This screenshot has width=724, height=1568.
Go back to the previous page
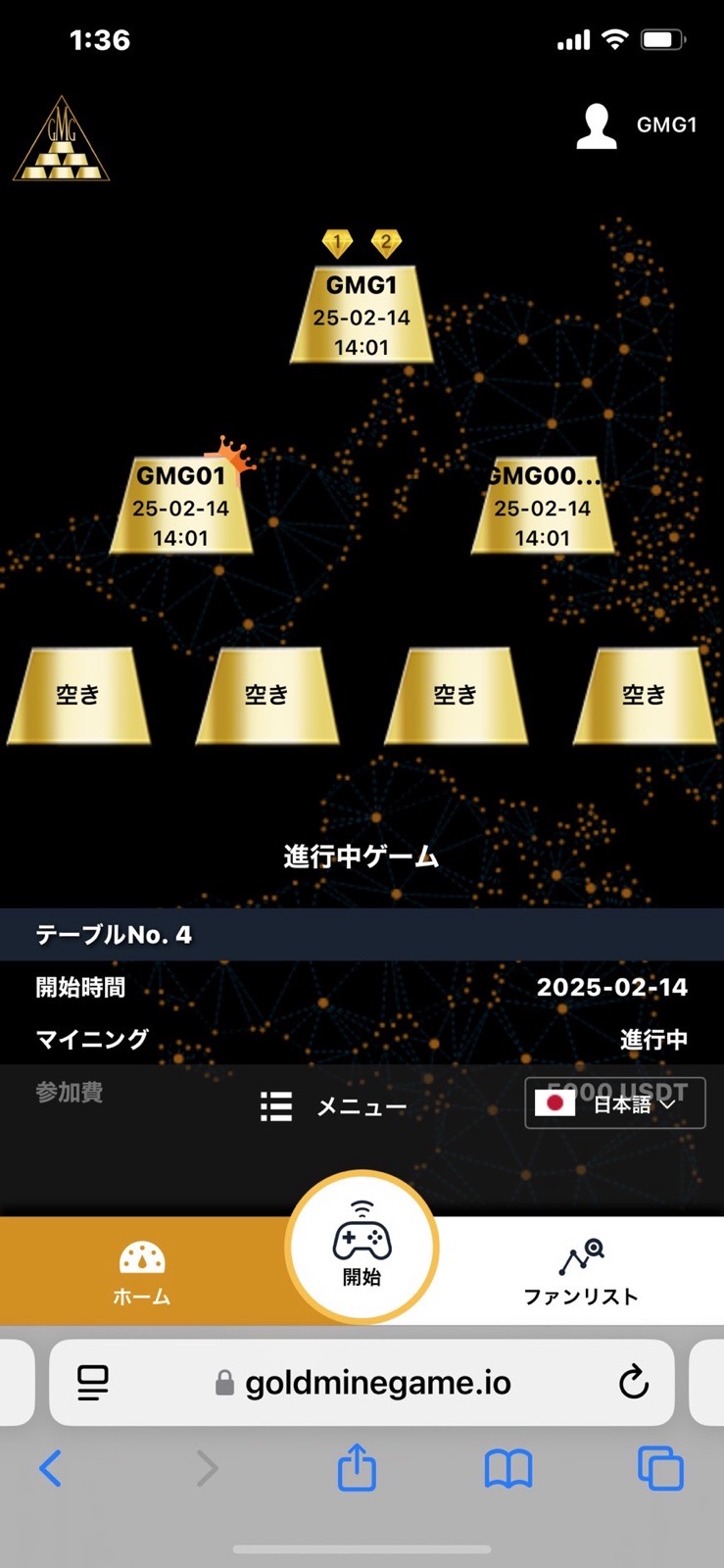click(51, 1468)
